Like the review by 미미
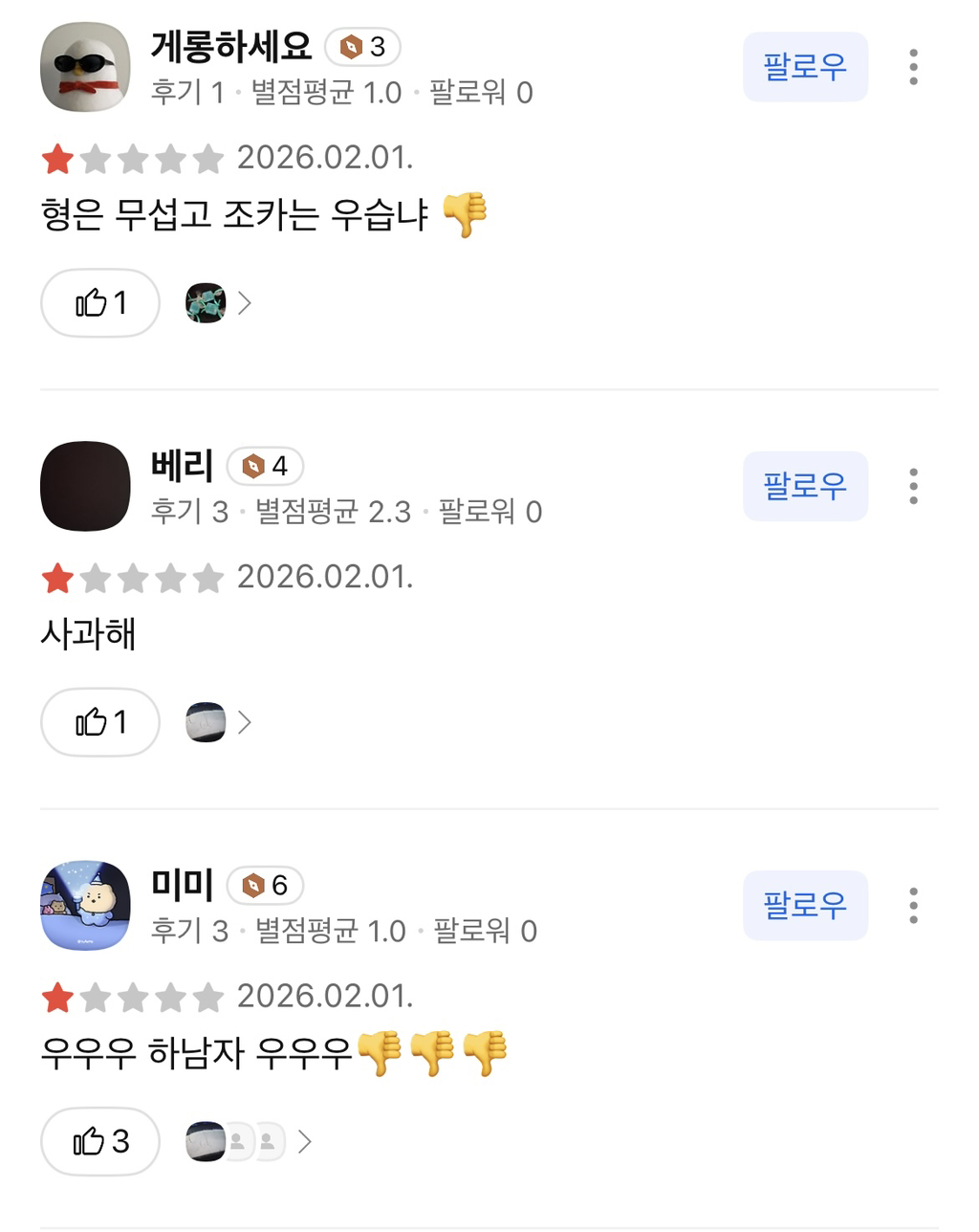 [x=99, y=1141]
